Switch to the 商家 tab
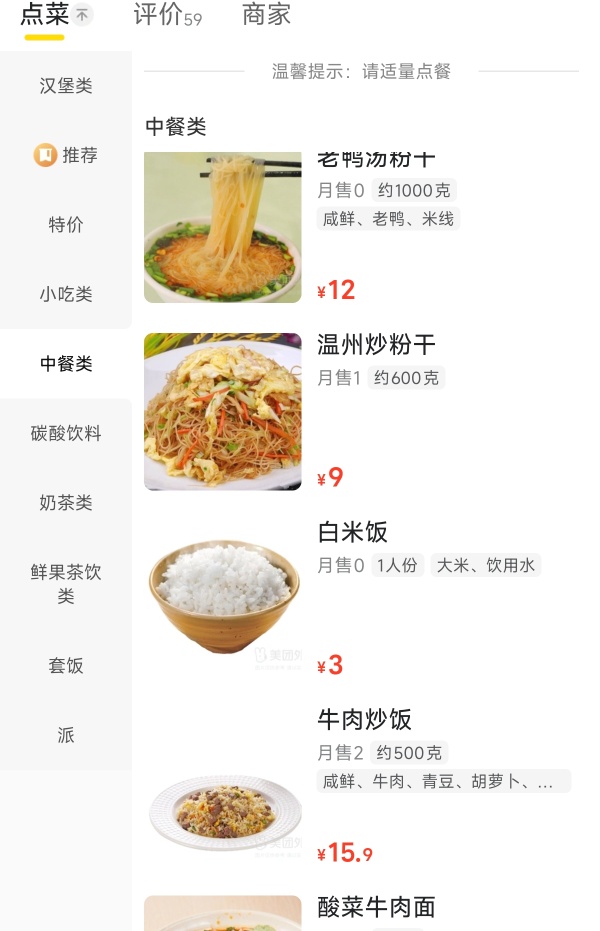Viewport: 600px width, 931px height. (x=266, y=15)
